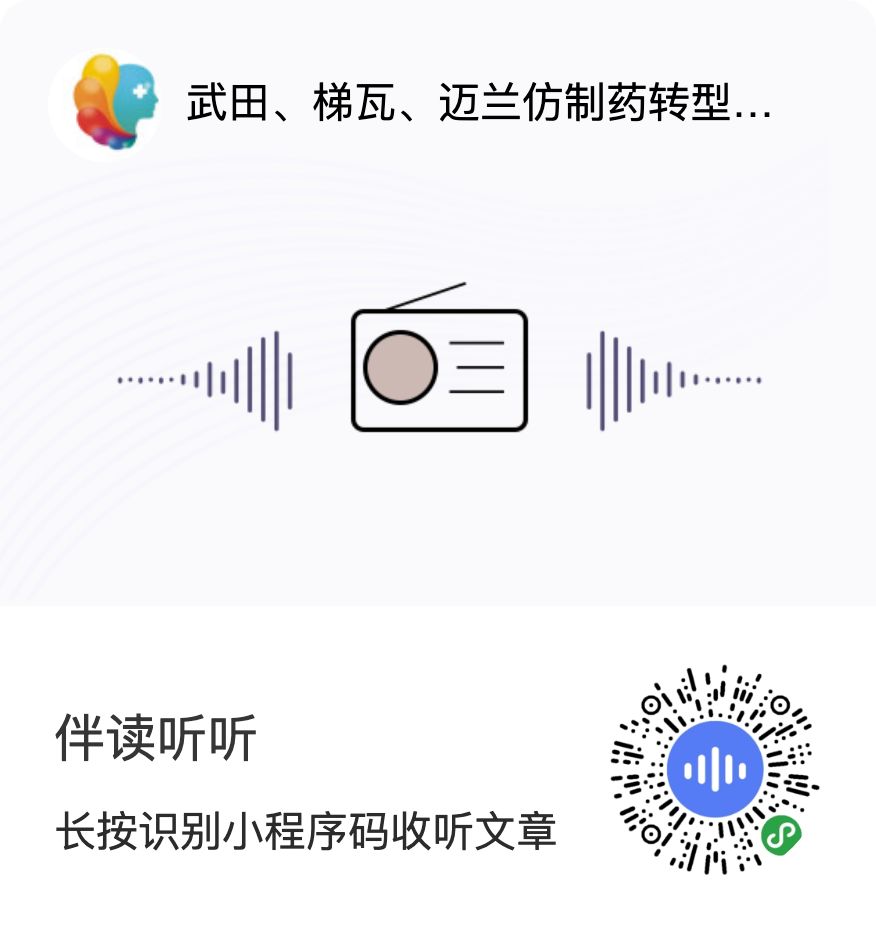Viewport: 876px width, 936px height.
Task: Click the radio antenna graphic
Action: (x=430, y=295)
